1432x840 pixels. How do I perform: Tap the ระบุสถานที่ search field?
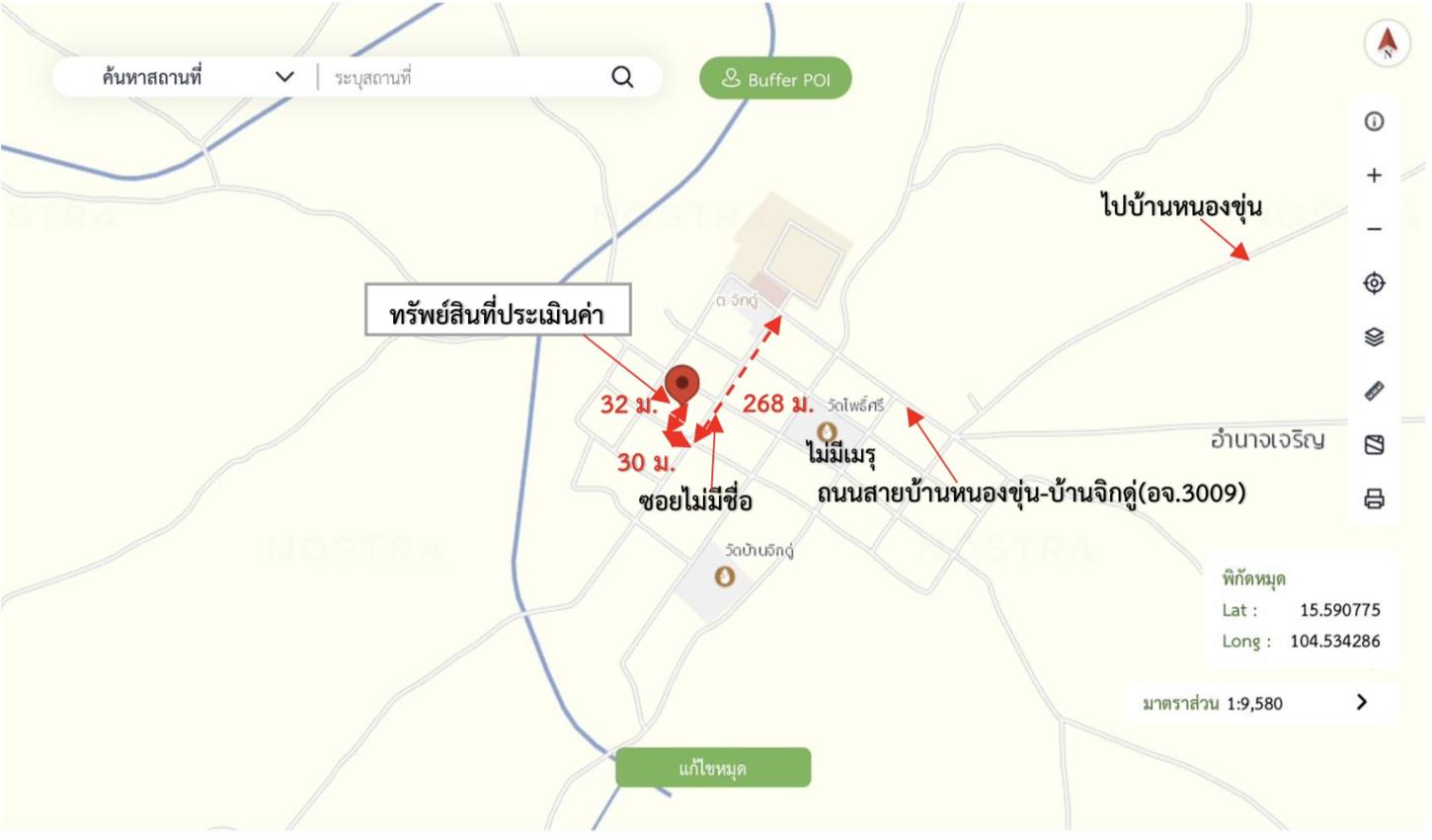coord(464,77)
